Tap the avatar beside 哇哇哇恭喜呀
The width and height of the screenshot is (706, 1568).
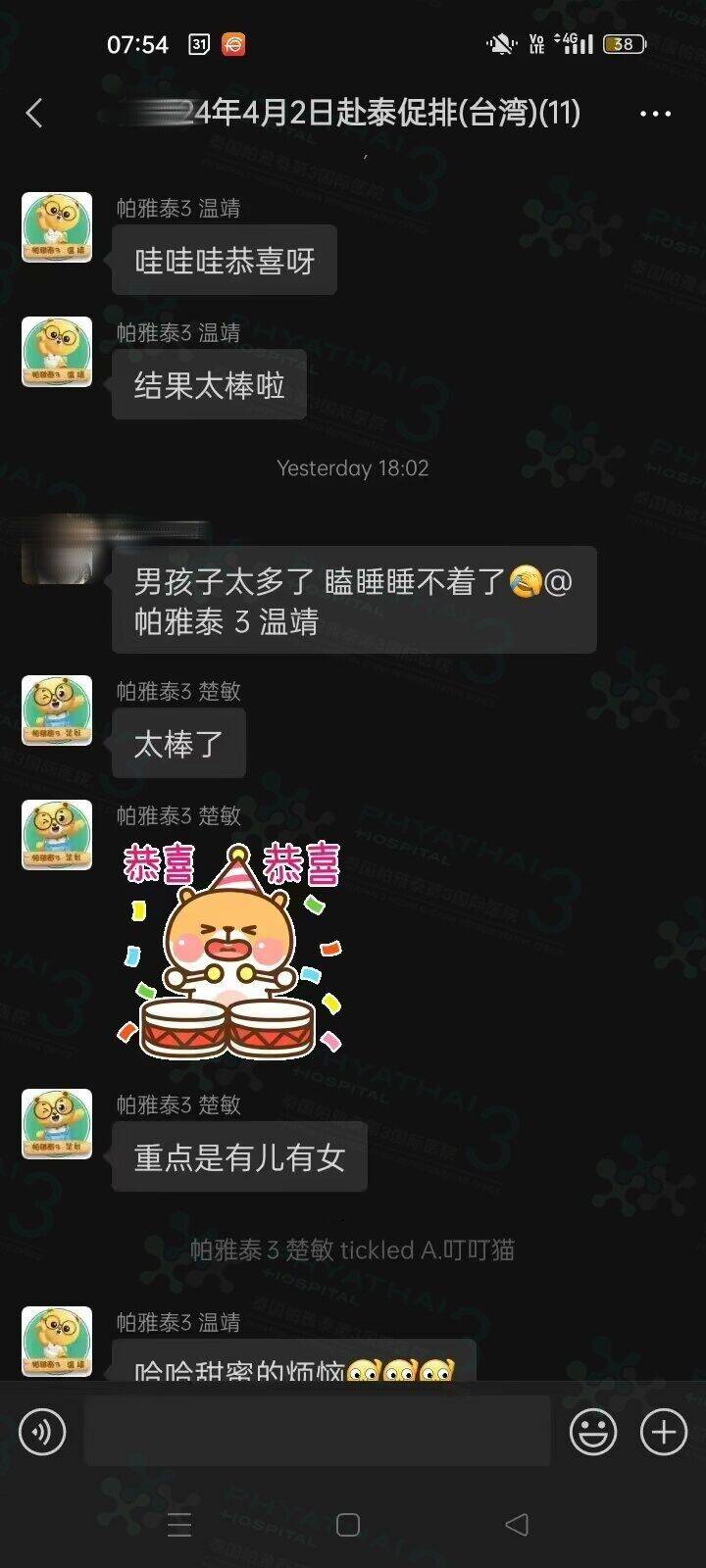57,227
